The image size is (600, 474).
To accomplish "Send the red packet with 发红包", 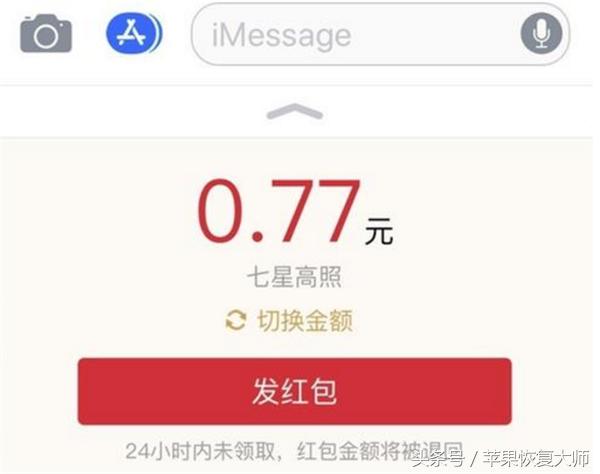I will point(295,392).
